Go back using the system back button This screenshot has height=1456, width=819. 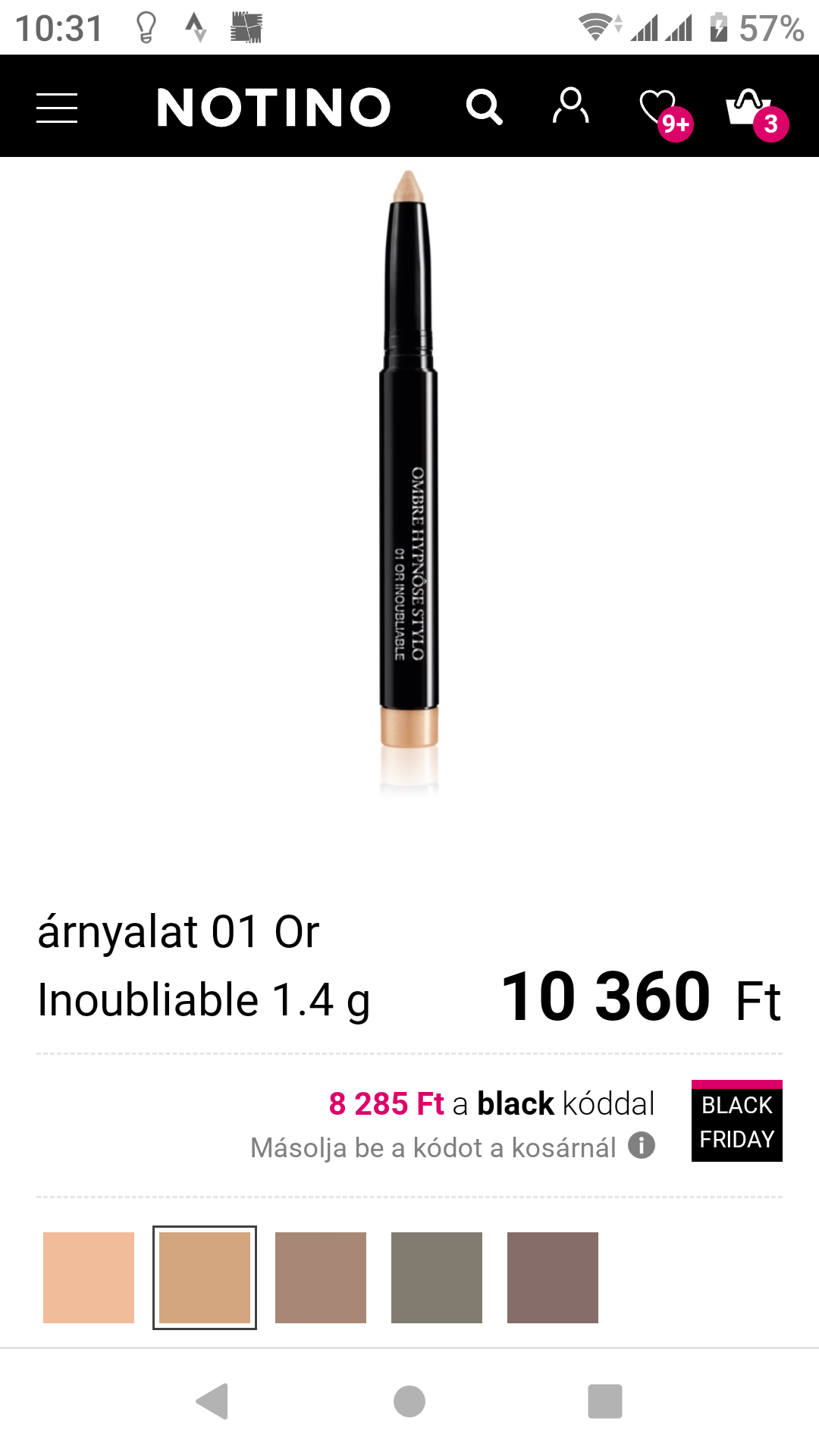pos(213,1401)
